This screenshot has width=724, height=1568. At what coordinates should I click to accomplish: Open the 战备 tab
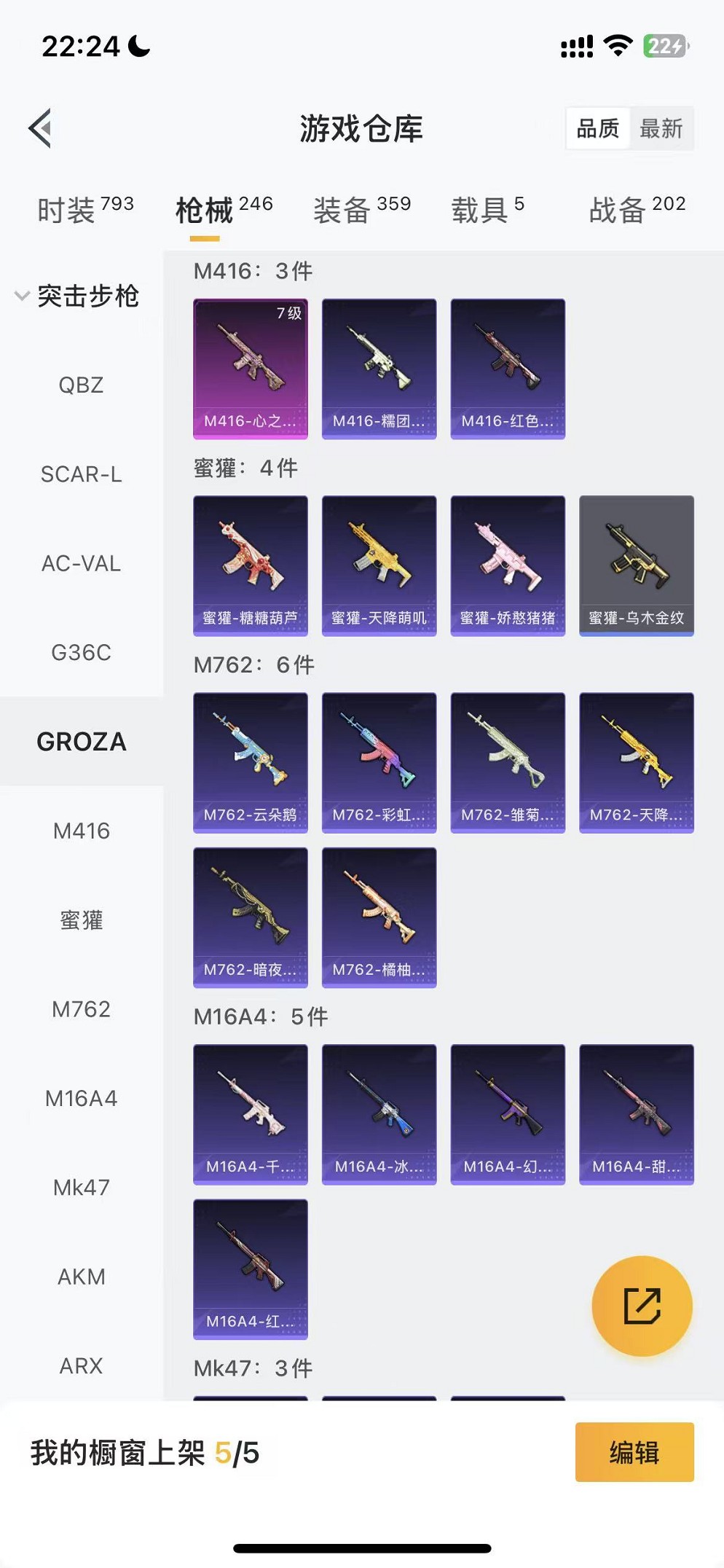pos(637,210)
